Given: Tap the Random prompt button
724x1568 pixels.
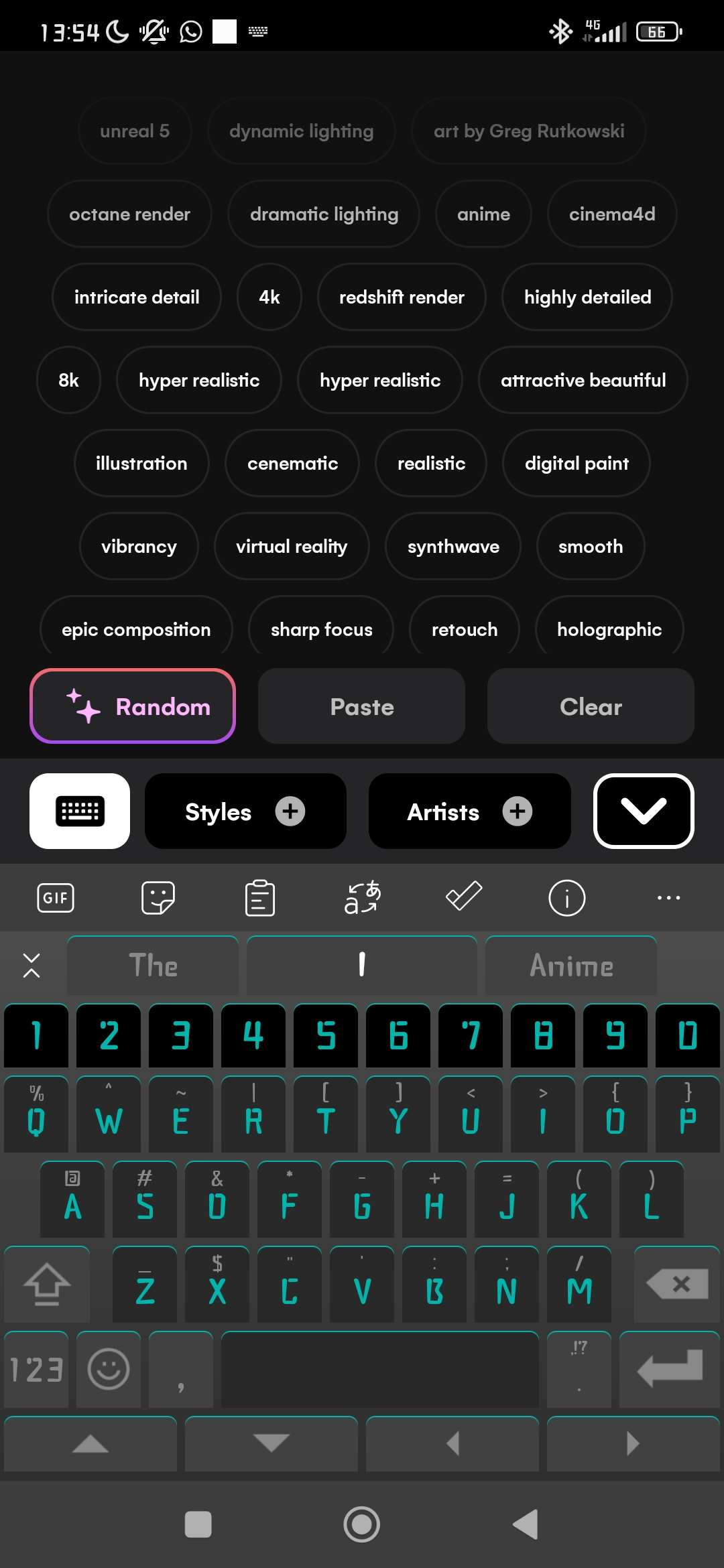Looking at the screenshot, I should 133,706.
